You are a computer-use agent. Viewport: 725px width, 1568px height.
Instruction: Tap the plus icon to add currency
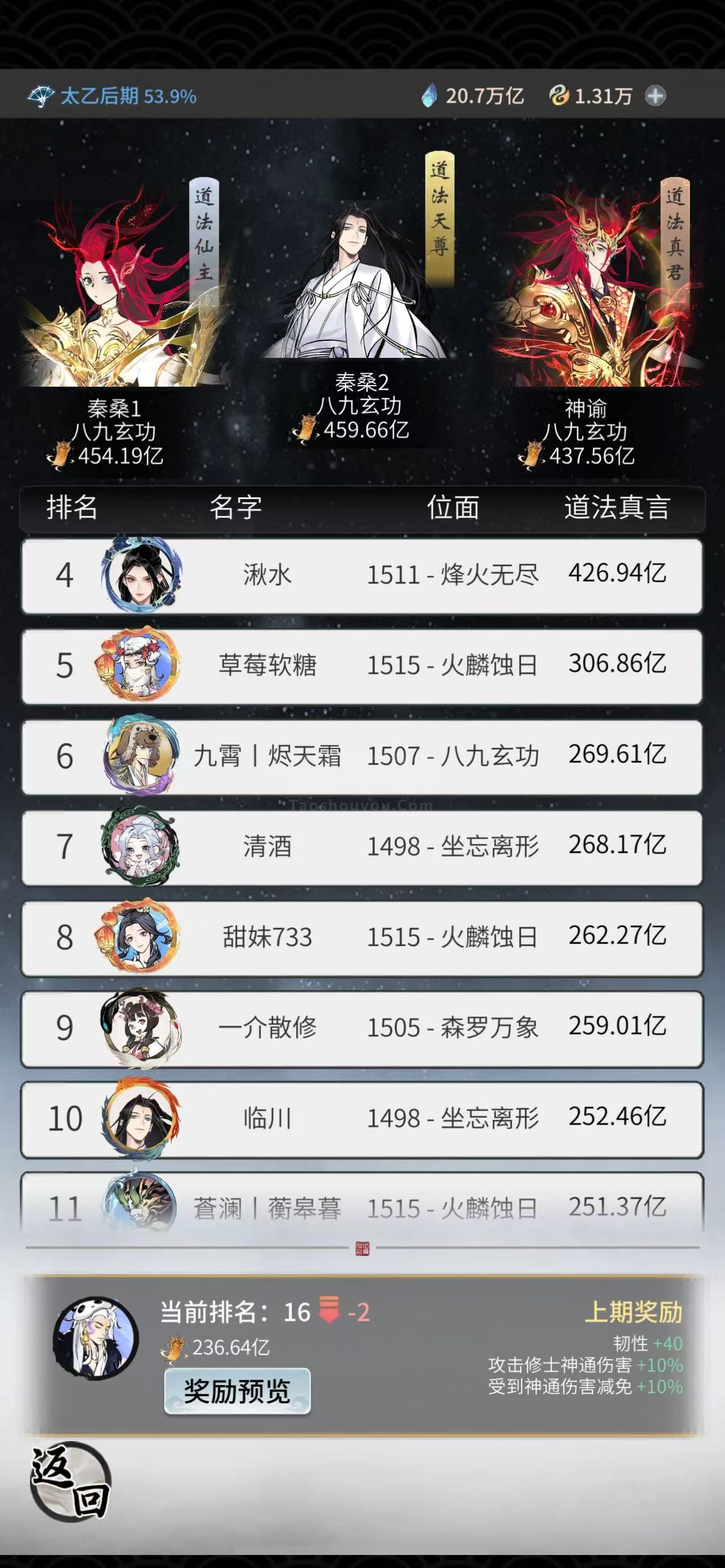click(x=655, y=96)
